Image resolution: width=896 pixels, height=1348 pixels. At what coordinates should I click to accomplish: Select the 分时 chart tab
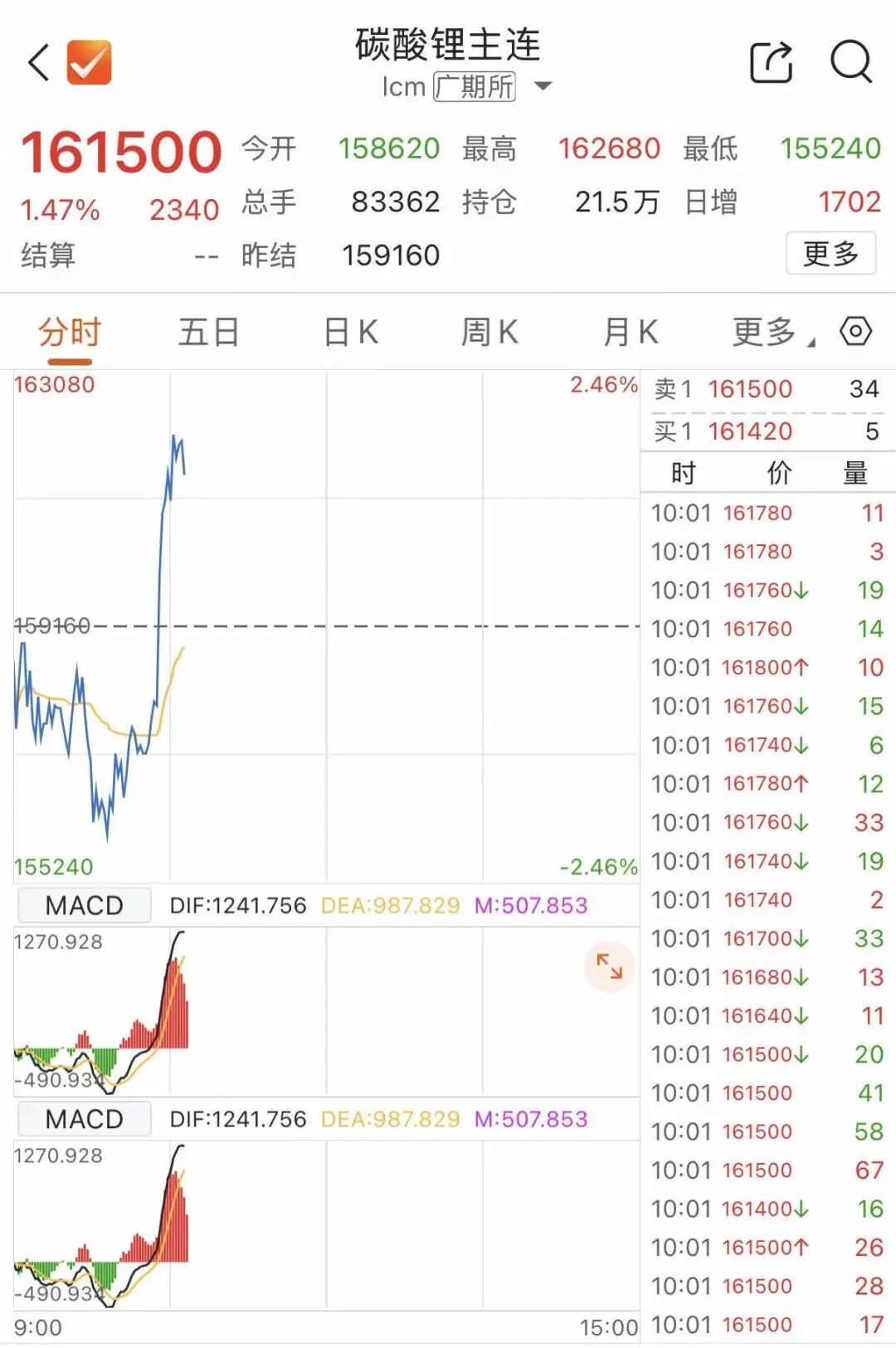point(70,333)
